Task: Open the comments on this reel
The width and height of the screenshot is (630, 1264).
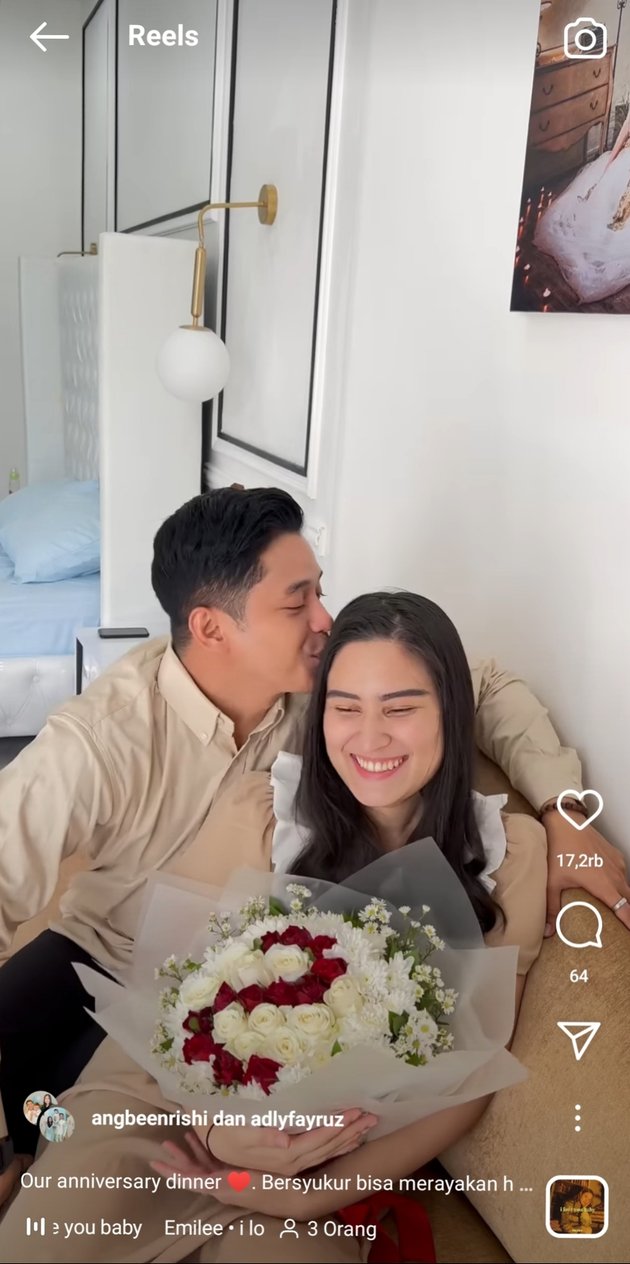Action: [579, 925]
